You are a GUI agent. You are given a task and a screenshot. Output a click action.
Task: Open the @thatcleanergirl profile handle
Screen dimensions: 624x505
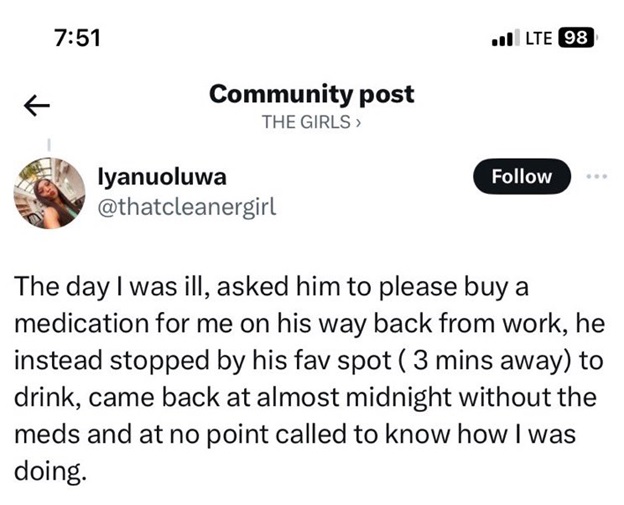184,207
